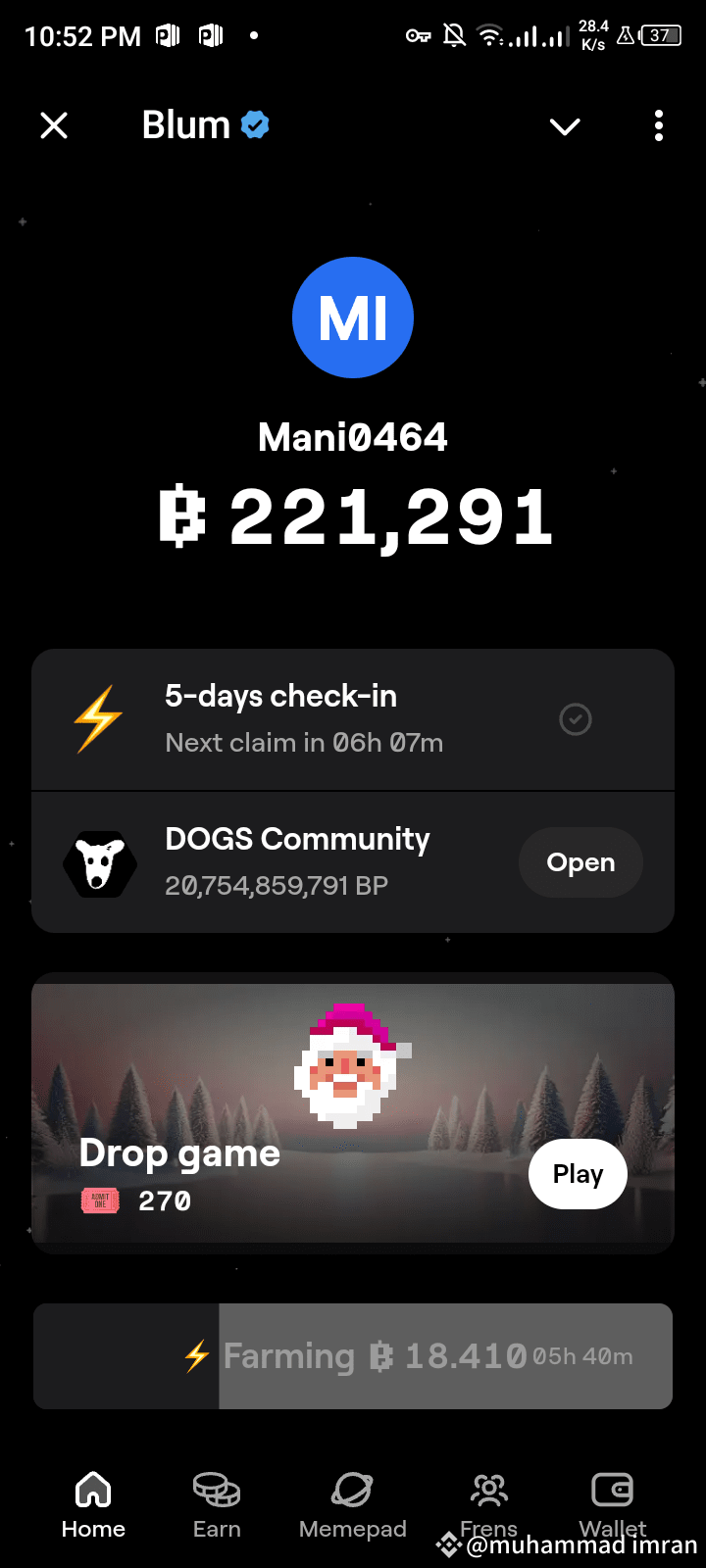Tap the lightning bolt check-in icon
The height and width of the screenshot is (1568, 706).
(x=97, y=718)
